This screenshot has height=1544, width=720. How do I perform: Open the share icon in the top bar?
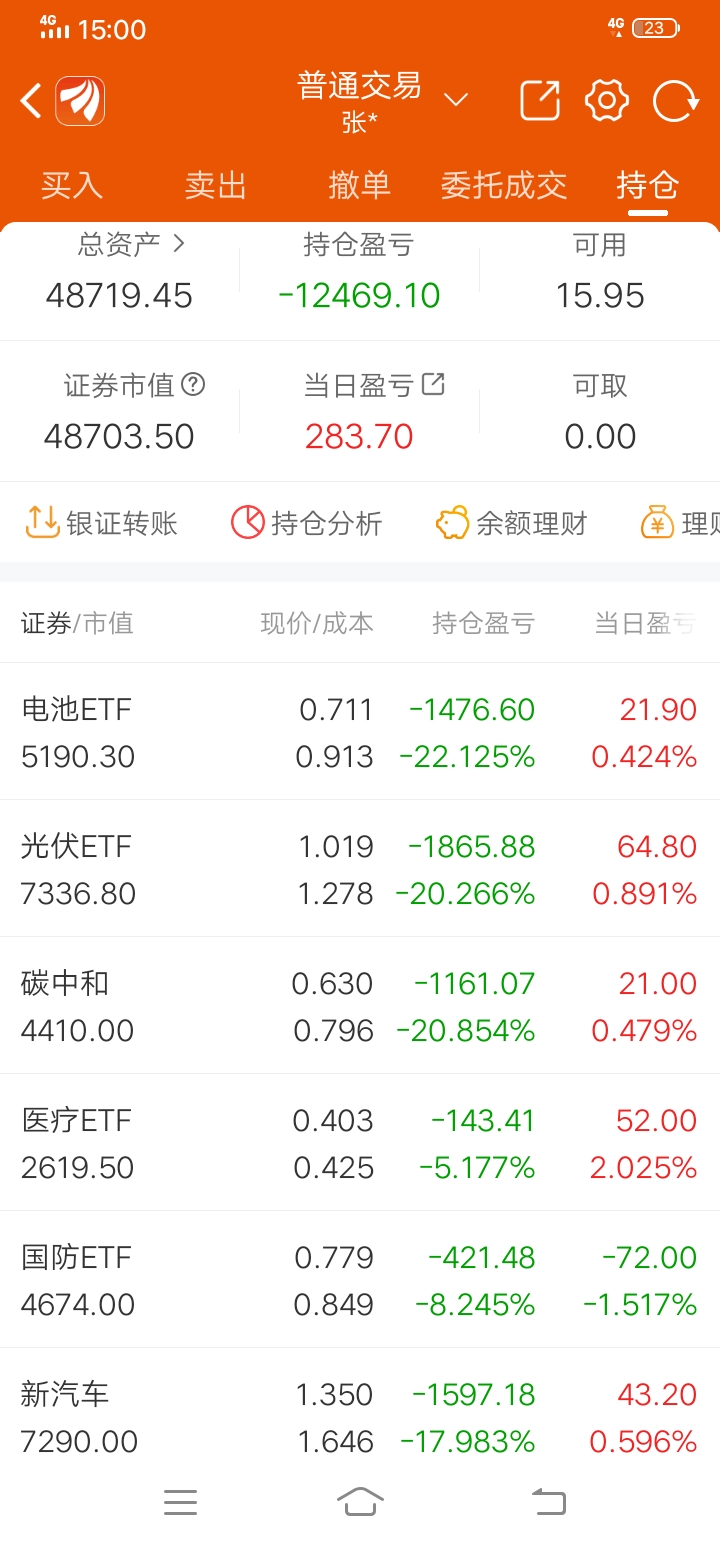[x=540, y=101]
